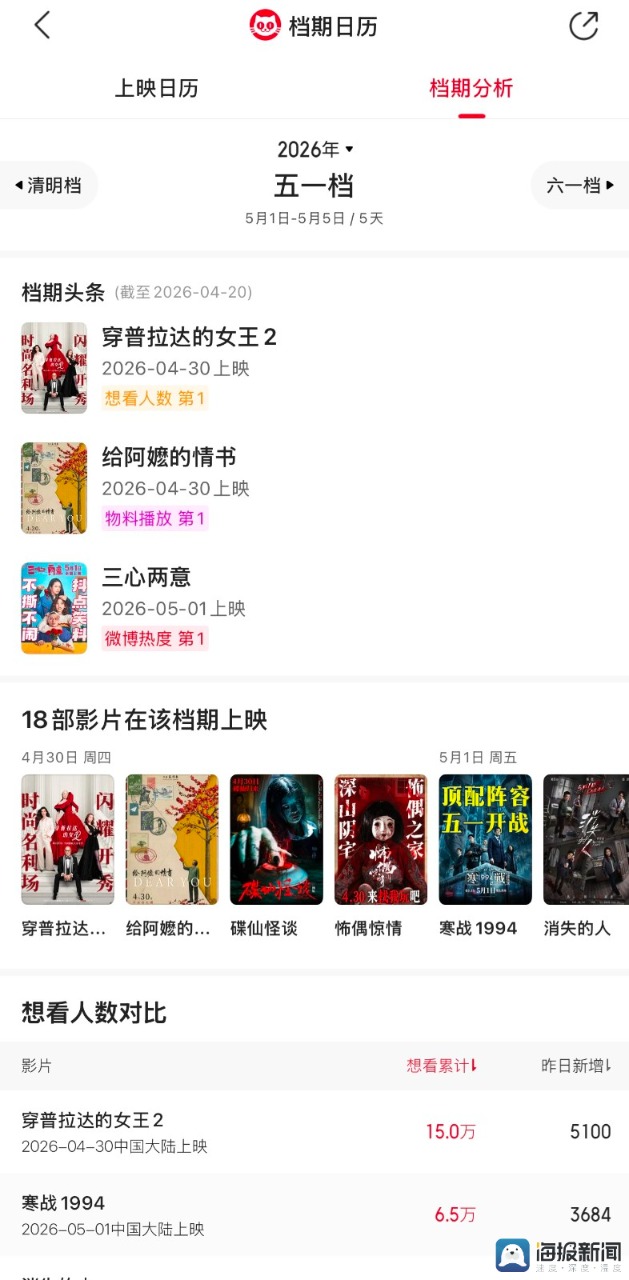Go back using the top-left arrow
This screenshot has height=1280, width=629.
(41, 26)
